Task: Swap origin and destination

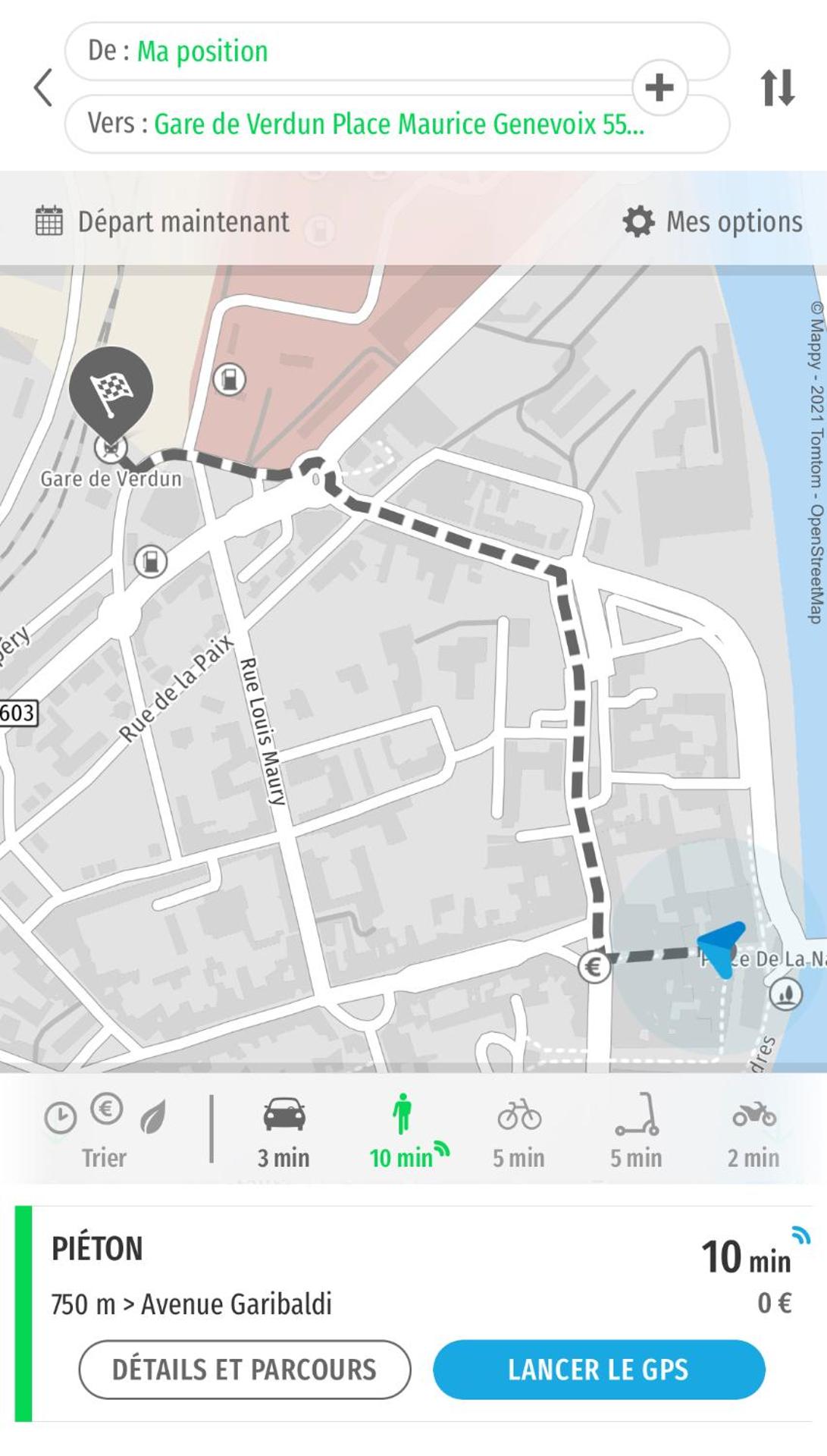Action: pos(777,87)
